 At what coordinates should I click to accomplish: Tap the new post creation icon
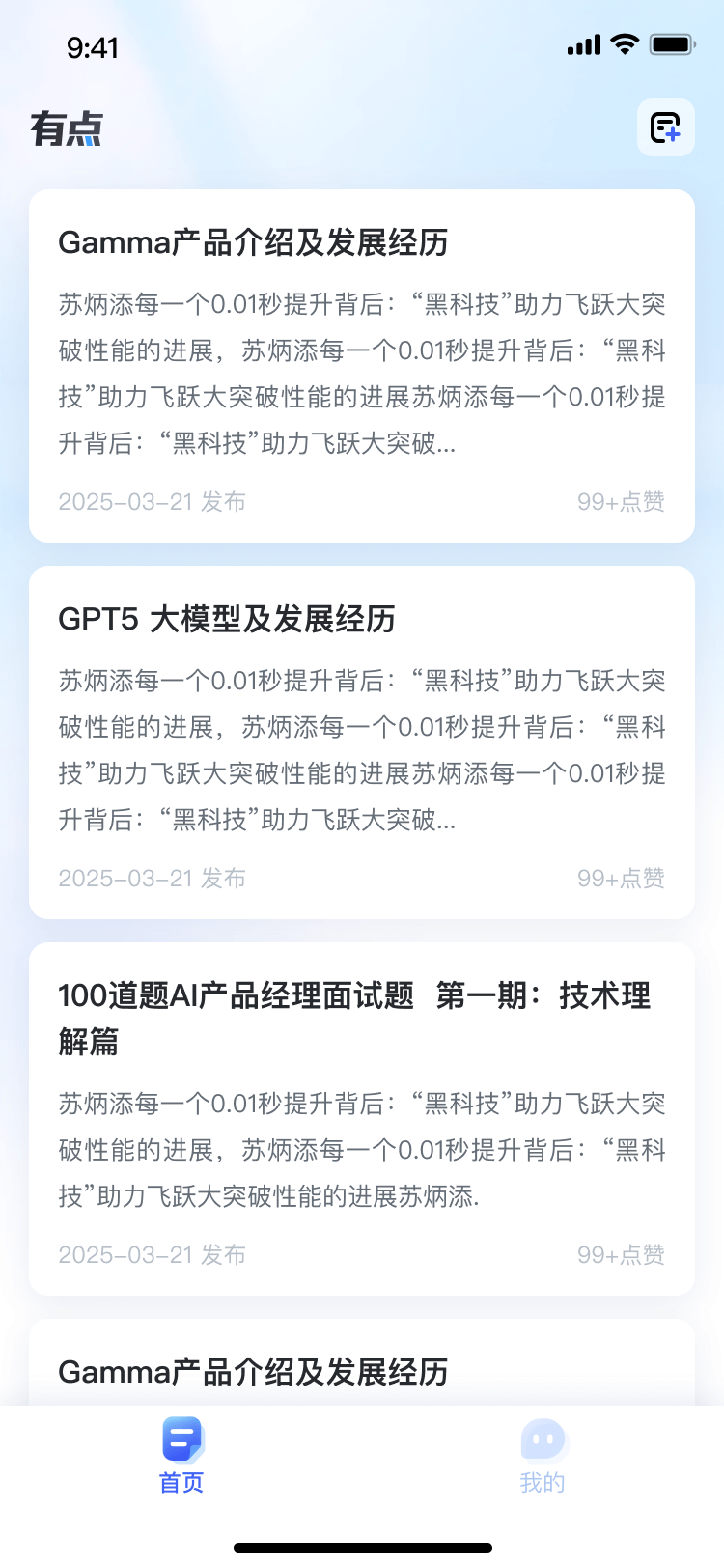(x=665, y=128)
